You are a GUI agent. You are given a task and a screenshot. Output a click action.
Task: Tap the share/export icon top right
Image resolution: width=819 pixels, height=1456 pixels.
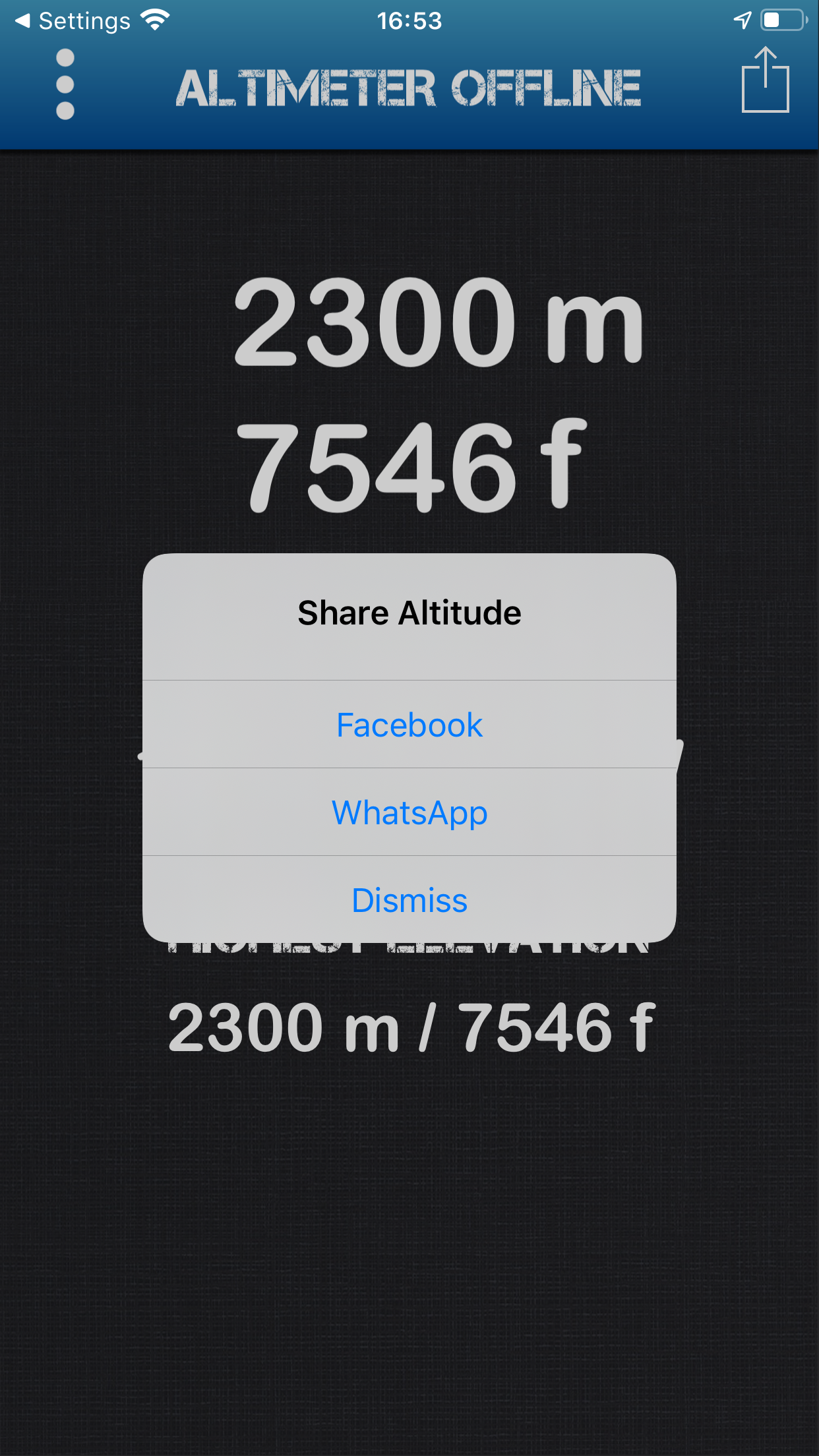(x=766, y=81)
